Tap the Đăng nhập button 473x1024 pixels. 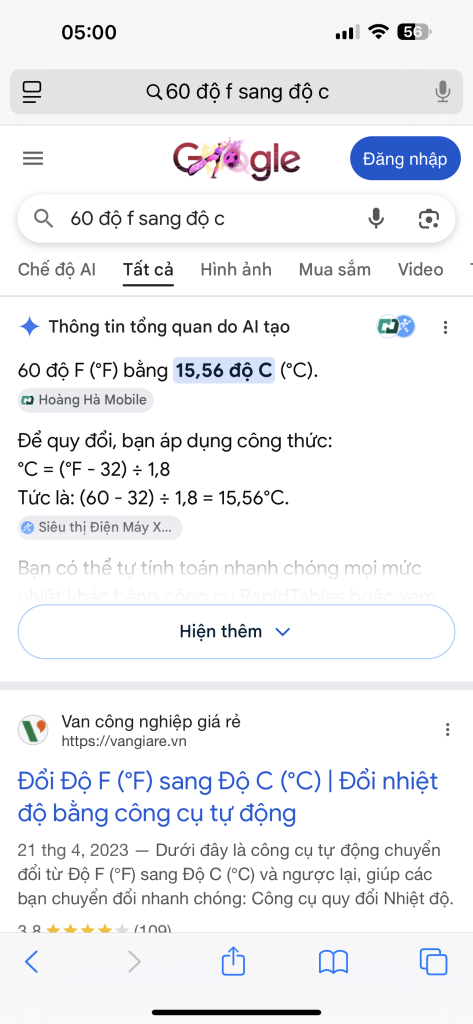tap(405, 158)
